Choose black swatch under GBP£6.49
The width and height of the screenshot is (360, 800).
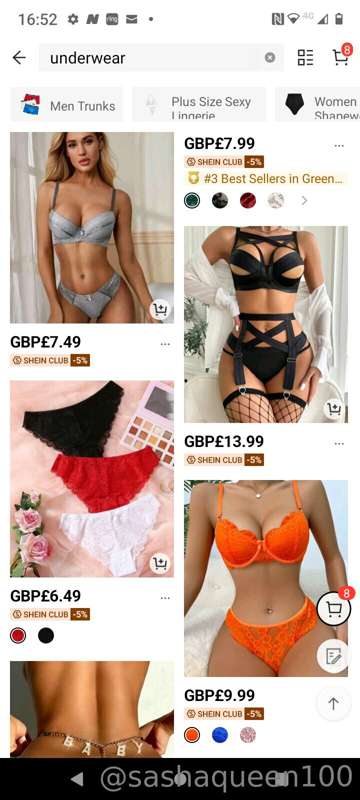click(x=46, y=636)
